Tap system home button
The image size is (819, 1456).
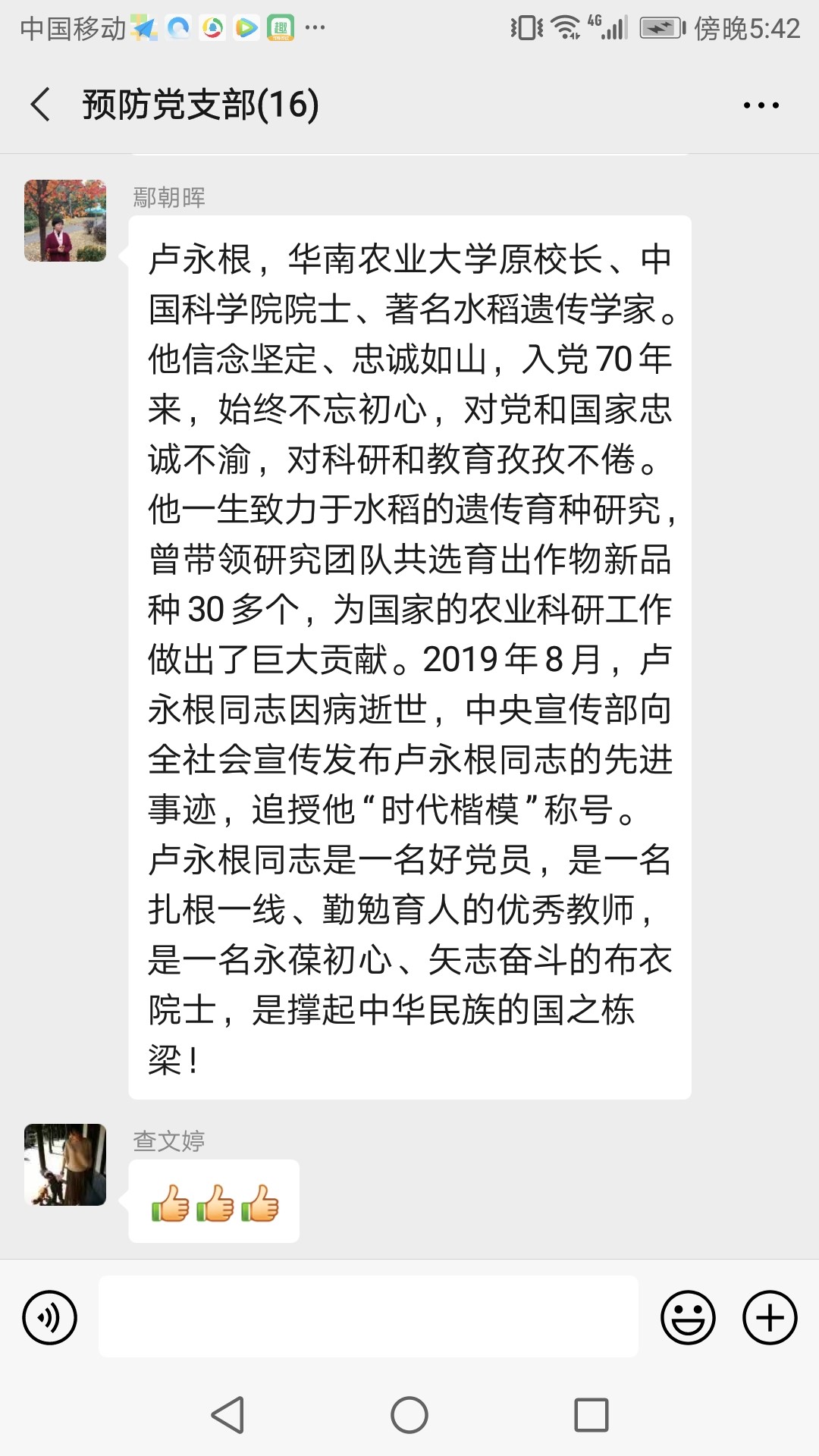pos(409,1415)
